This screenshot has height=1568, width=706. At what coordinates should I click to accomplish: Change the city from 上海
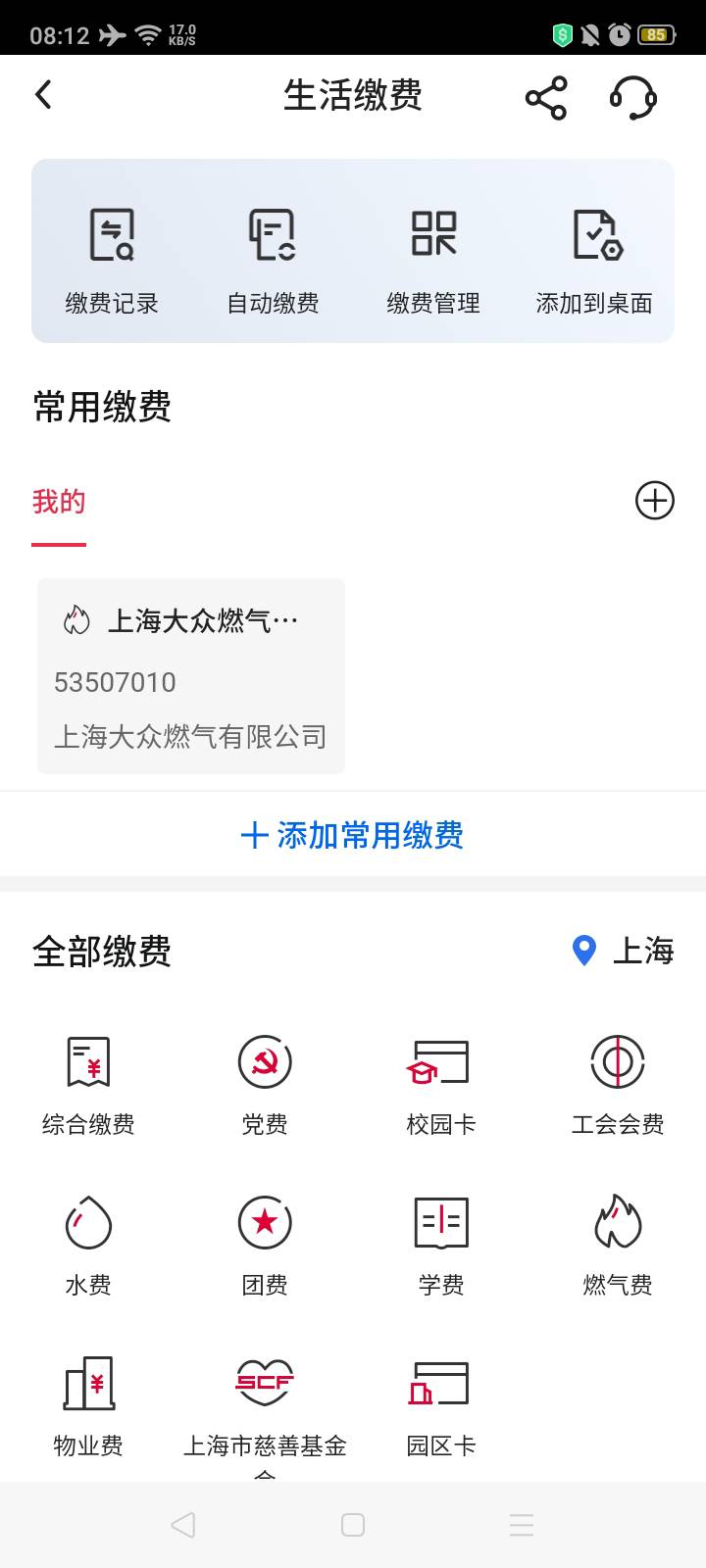[624, 951]
